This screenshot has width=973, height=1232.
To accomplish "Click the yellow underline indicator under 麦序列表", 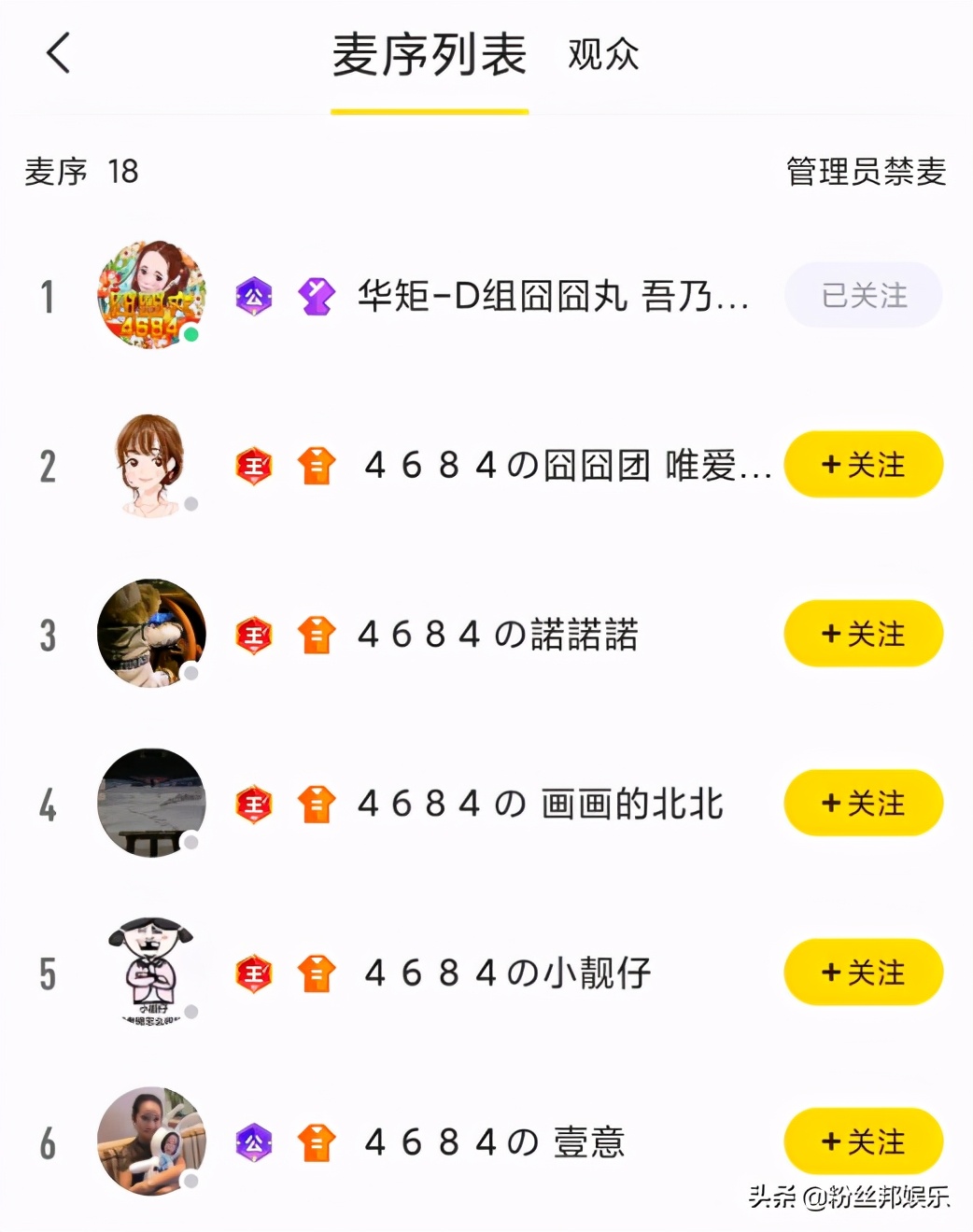I will 430,109.
